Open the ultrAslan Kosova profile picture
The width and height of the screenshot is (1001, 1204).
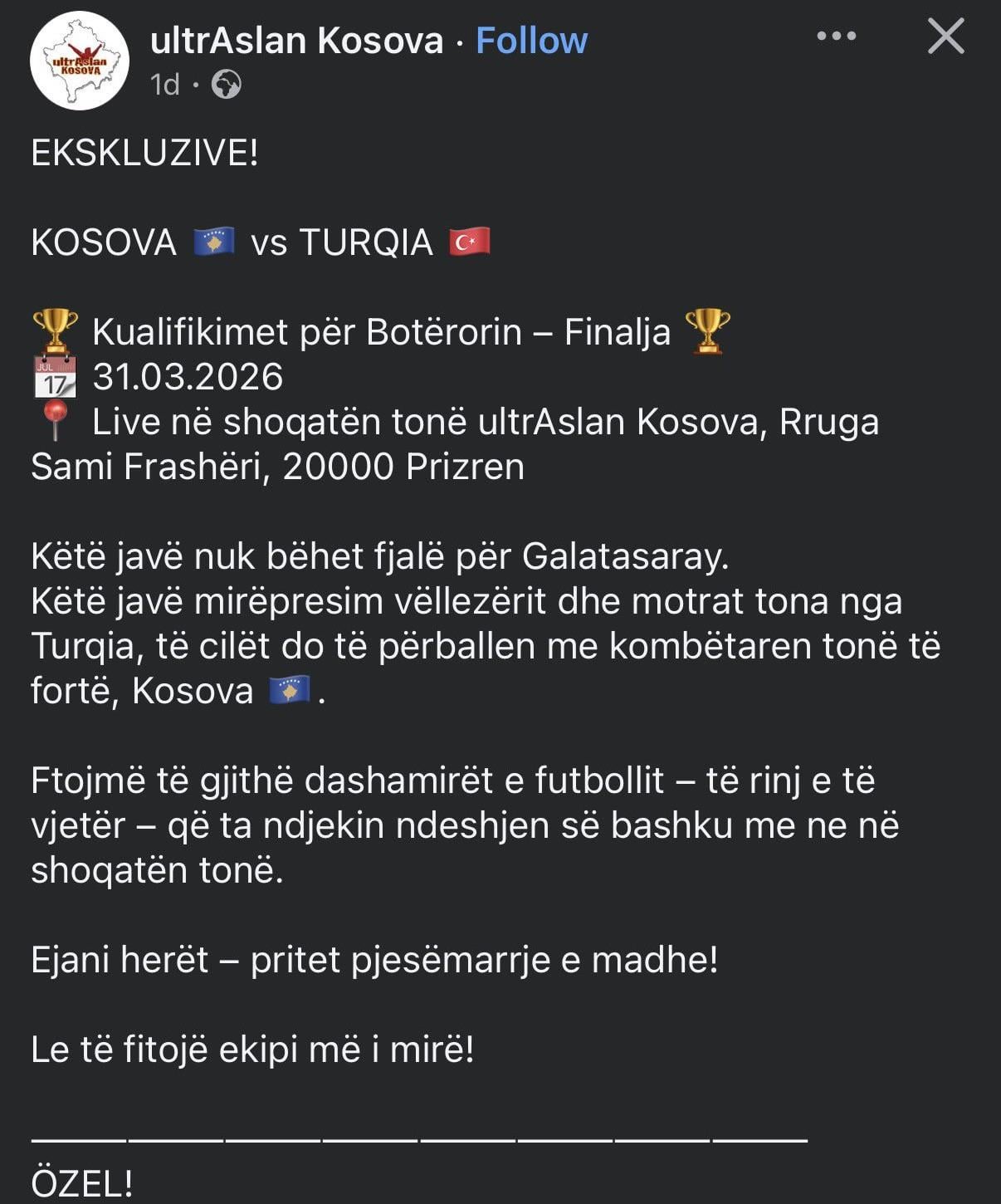[80, 61]
